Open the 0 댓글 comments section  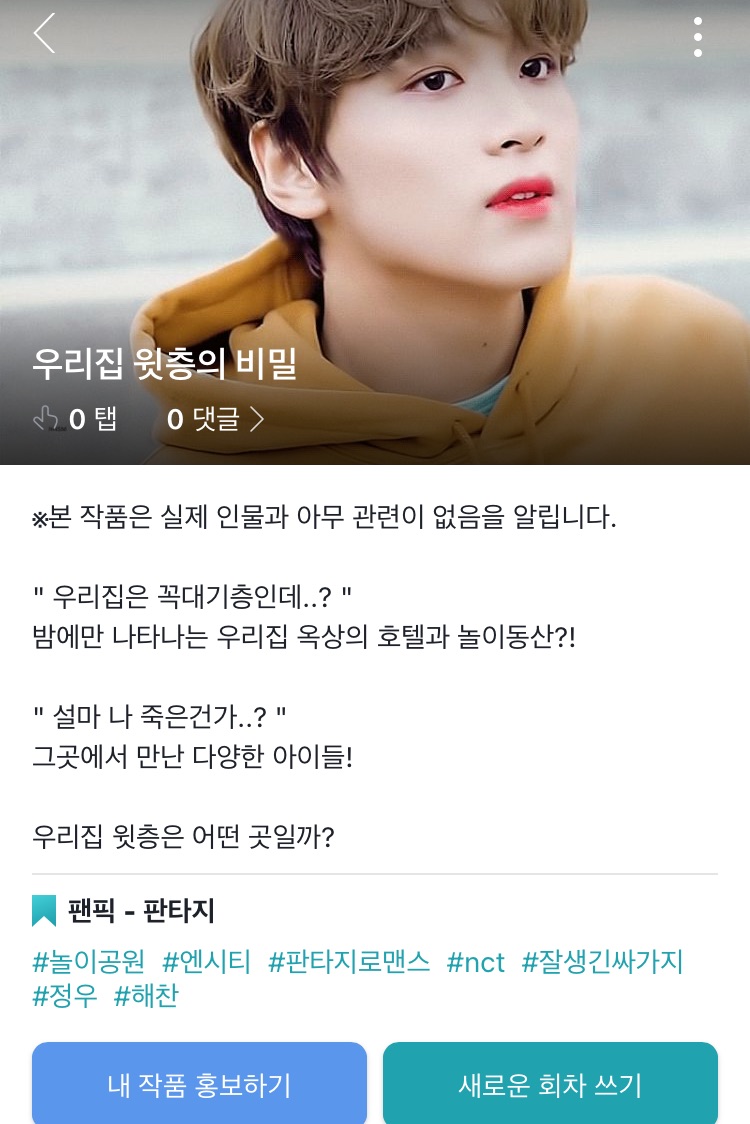(214, 419)
